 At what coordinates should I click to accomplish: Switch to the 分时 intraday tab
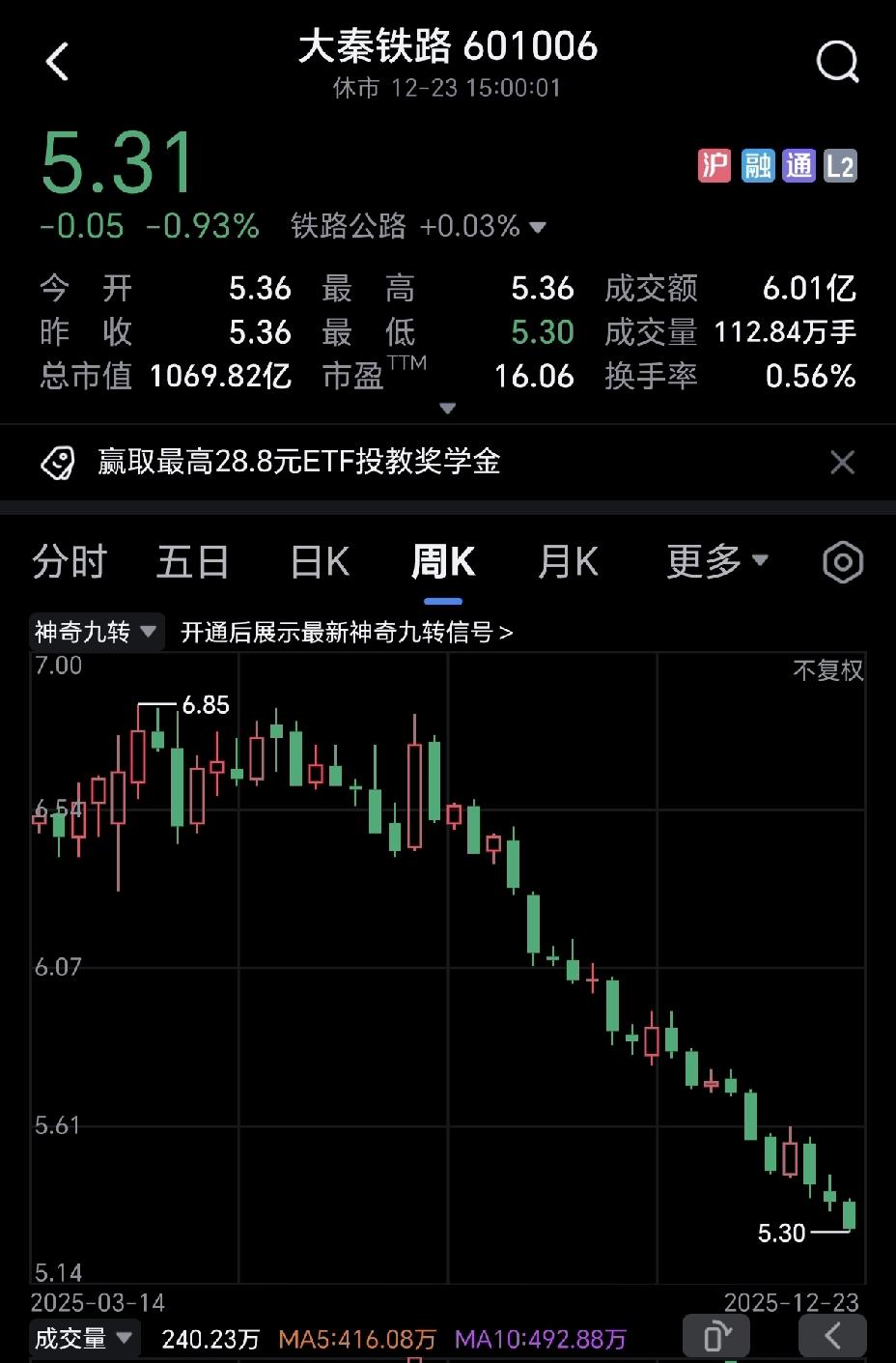click(x=68, y=561)
